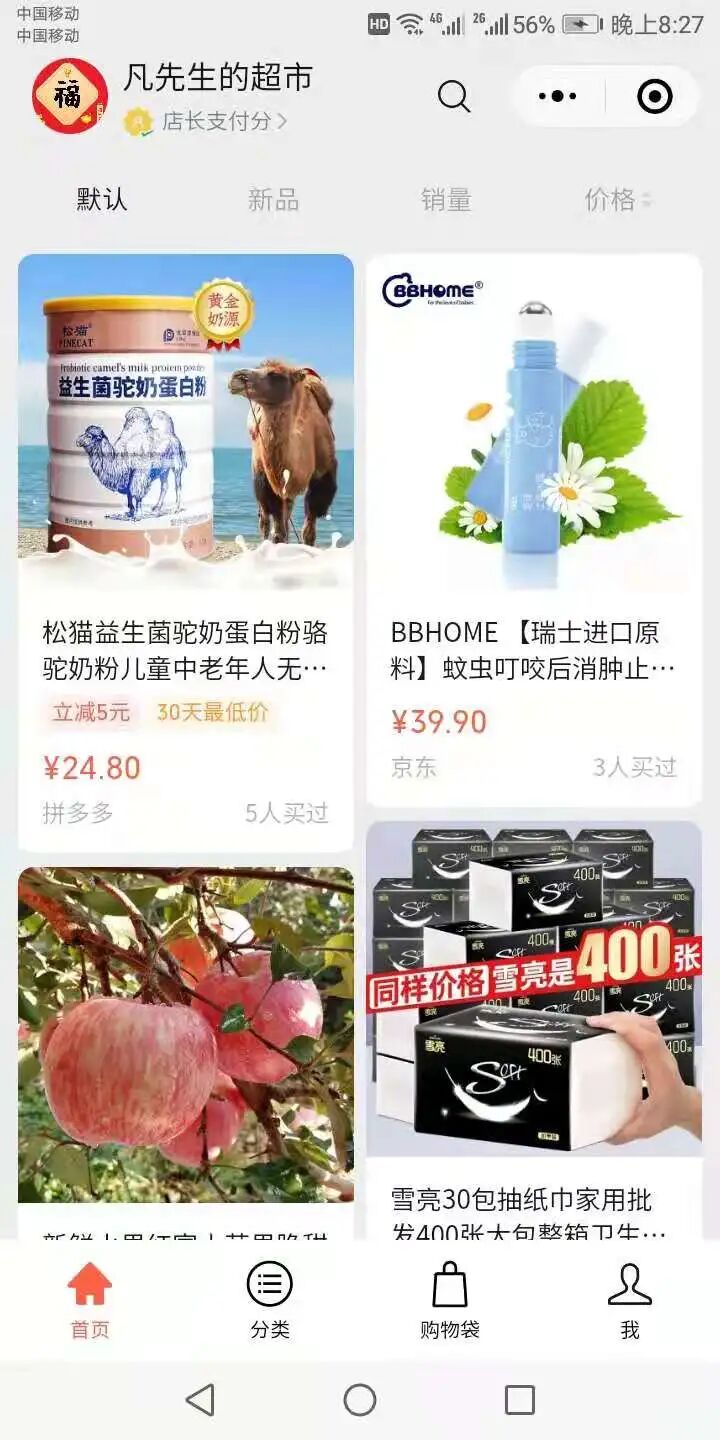The height and width of the screenshot is (1440, 720).
Task: Open the 店长支付分 link
Action: (x=218, y=122)
